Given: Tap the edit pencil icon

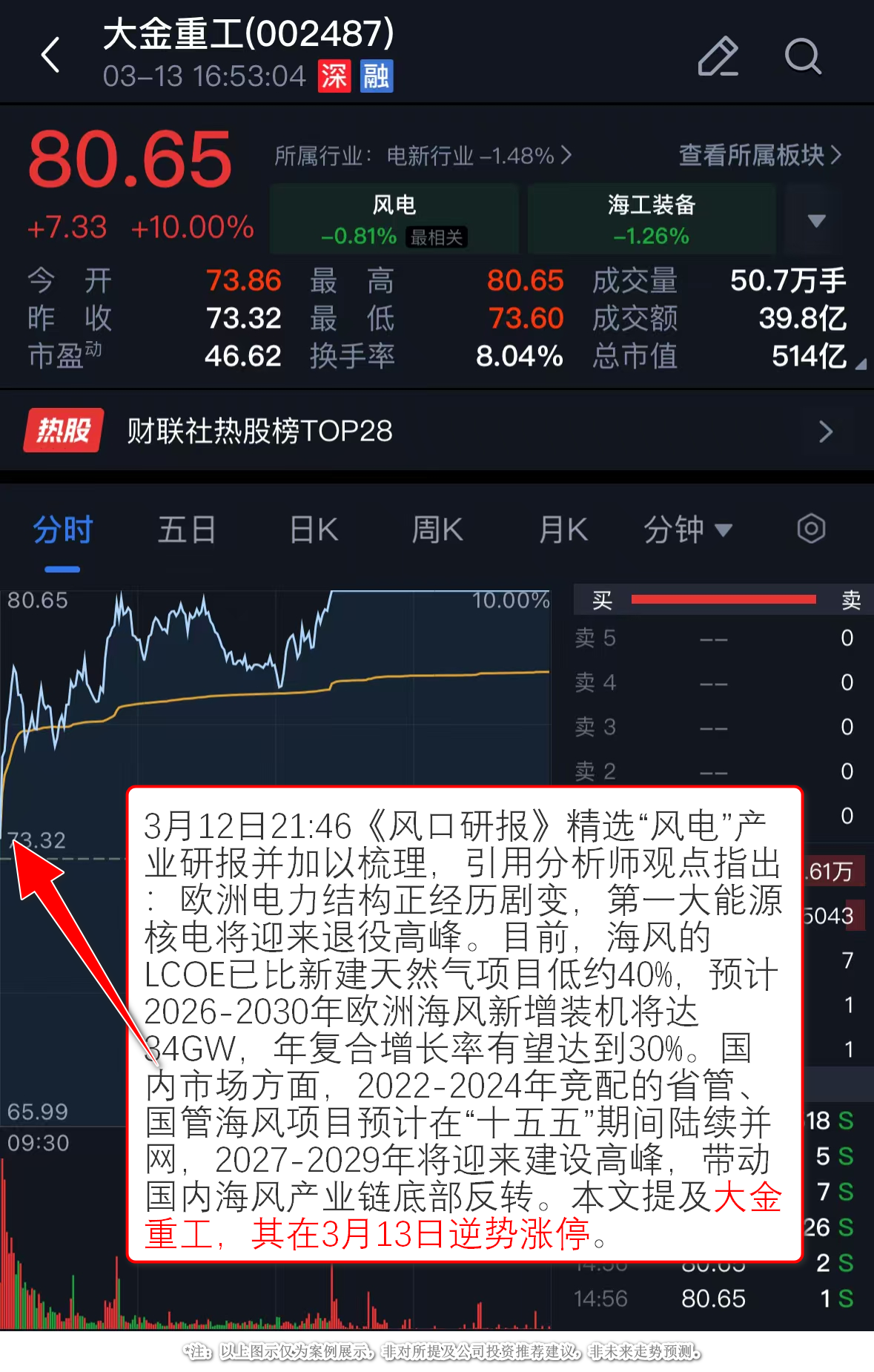Looking at the screenshot, I should (x=718, y=56).
